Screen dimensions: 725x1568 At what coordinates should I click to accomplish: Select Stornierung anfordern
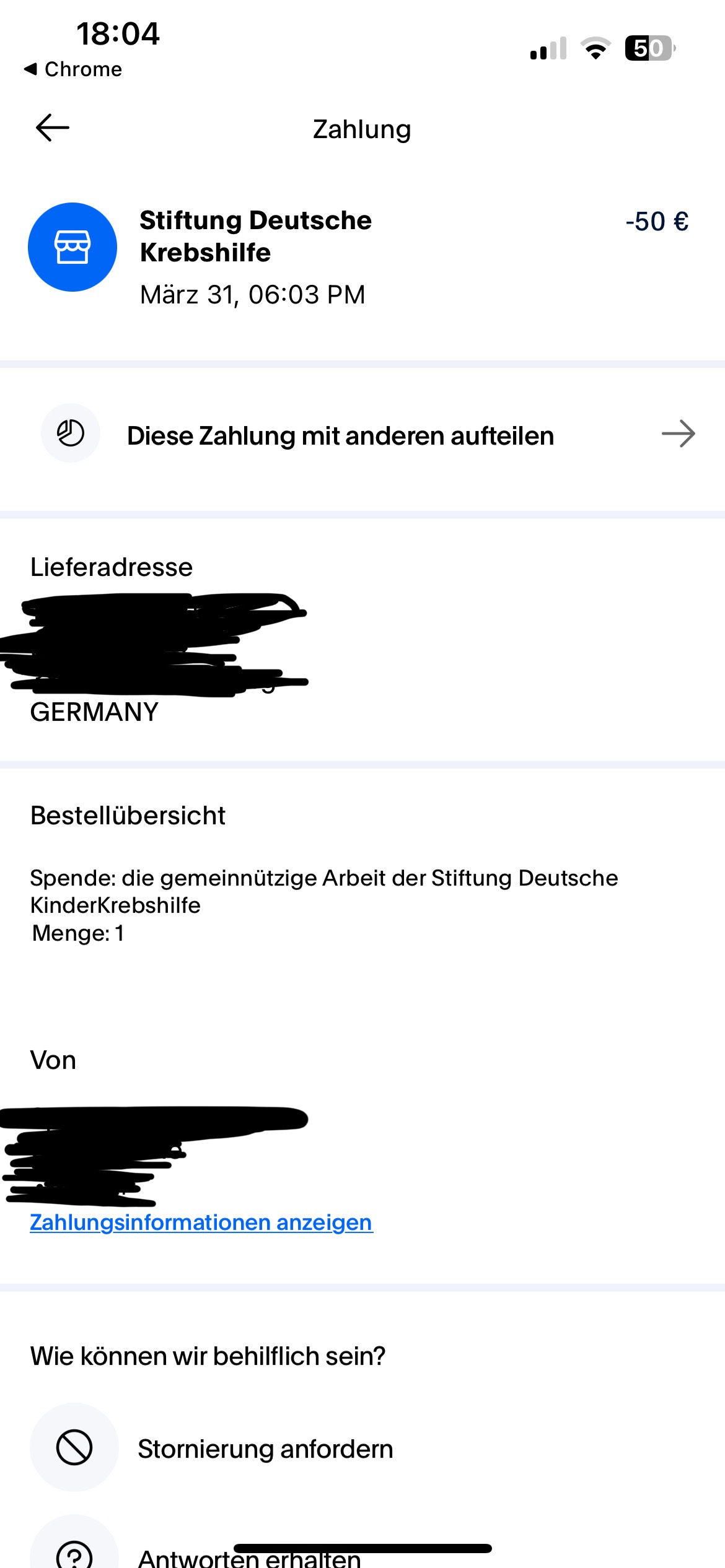265,1448
